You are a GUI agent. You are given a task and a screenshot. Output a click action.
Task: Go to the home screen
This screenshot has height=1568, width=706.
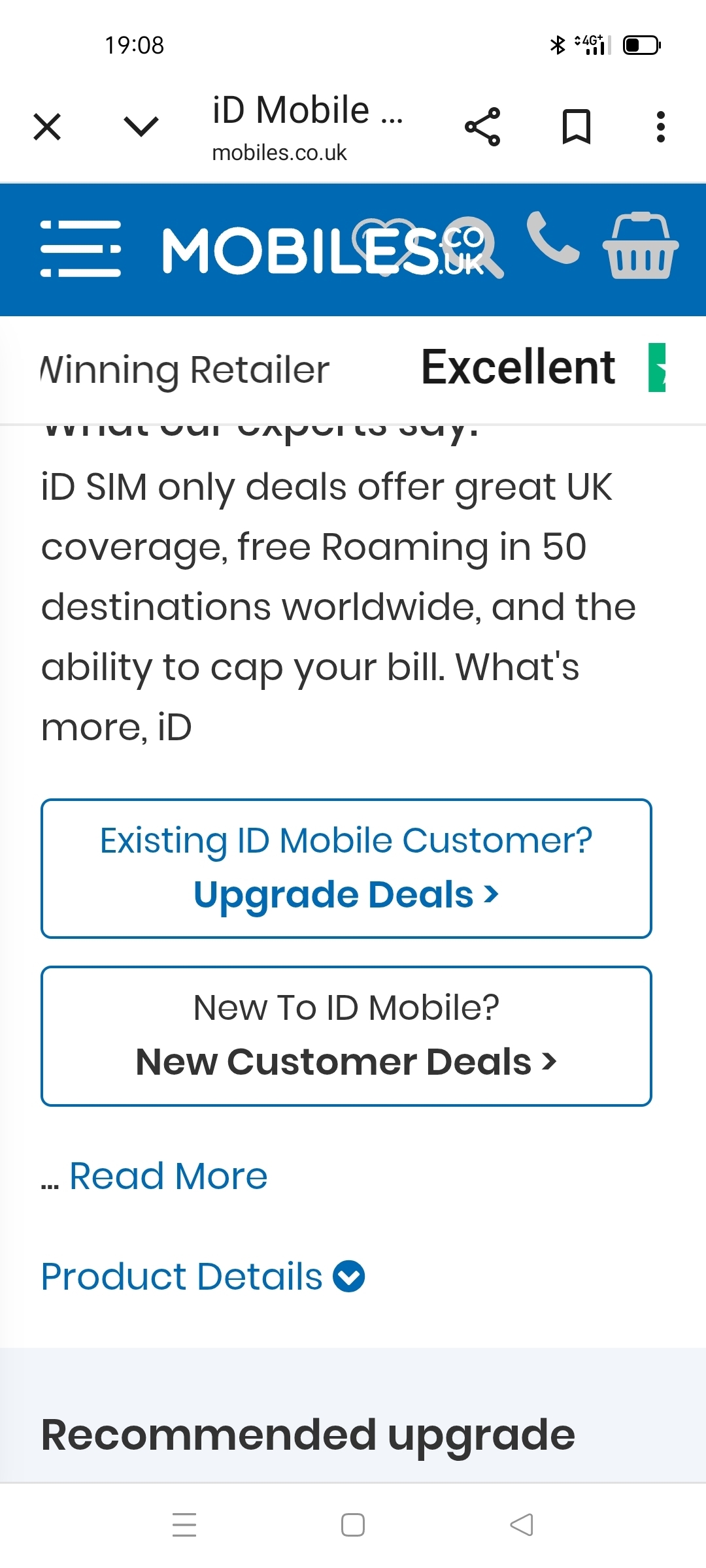[353, 1525]
